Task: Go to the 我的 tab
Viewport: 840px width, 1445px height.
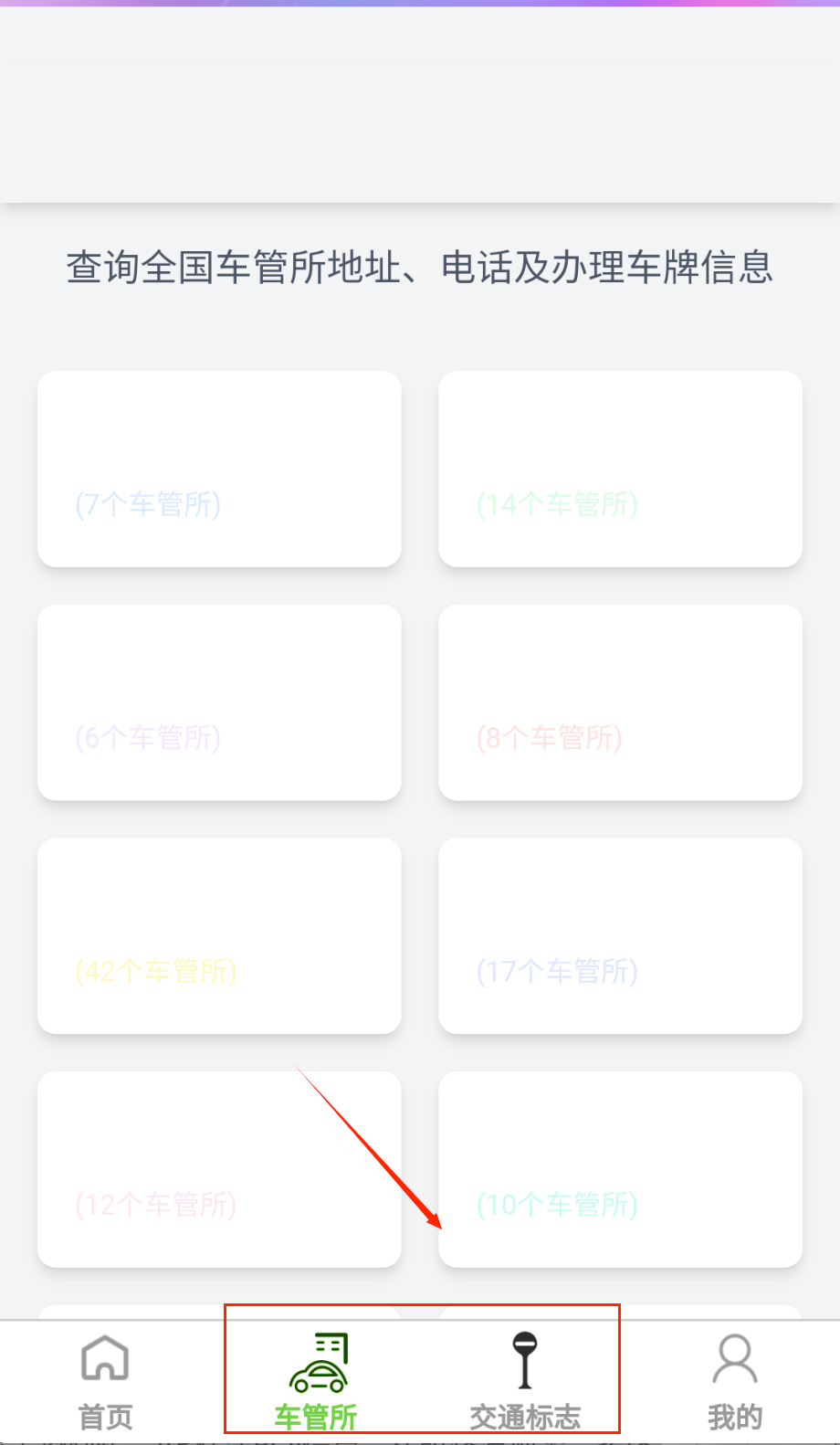Action: point(734,1381)
